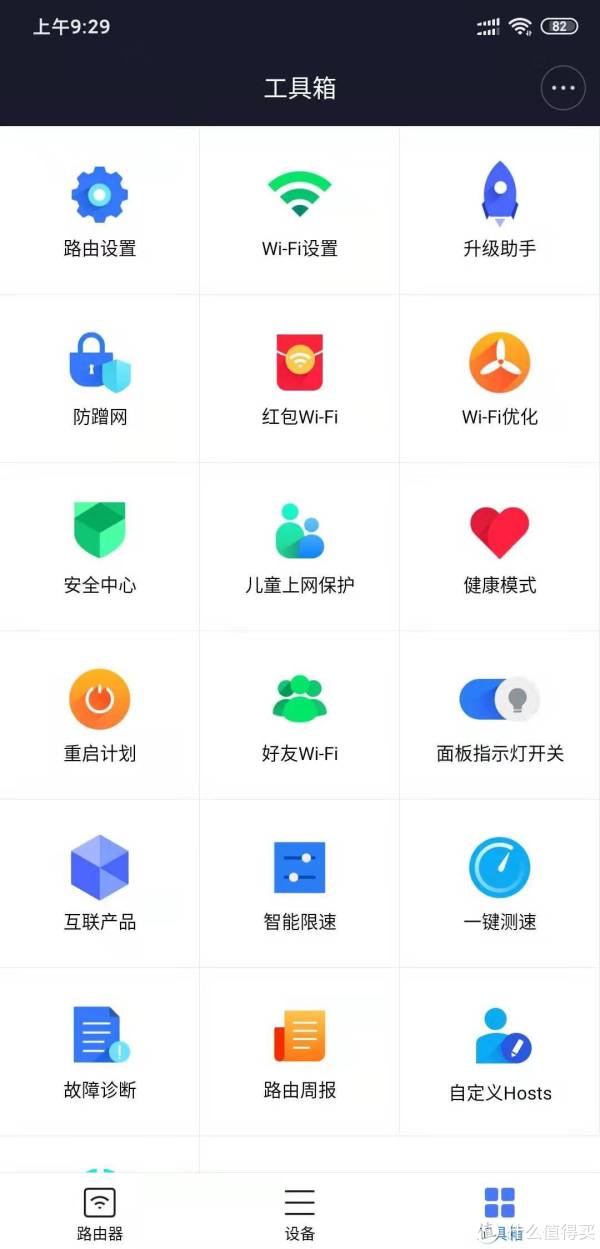Open 儿童上网保护 parental controls
This screenshot has height=1249, width=600.
tap(299, 546)
